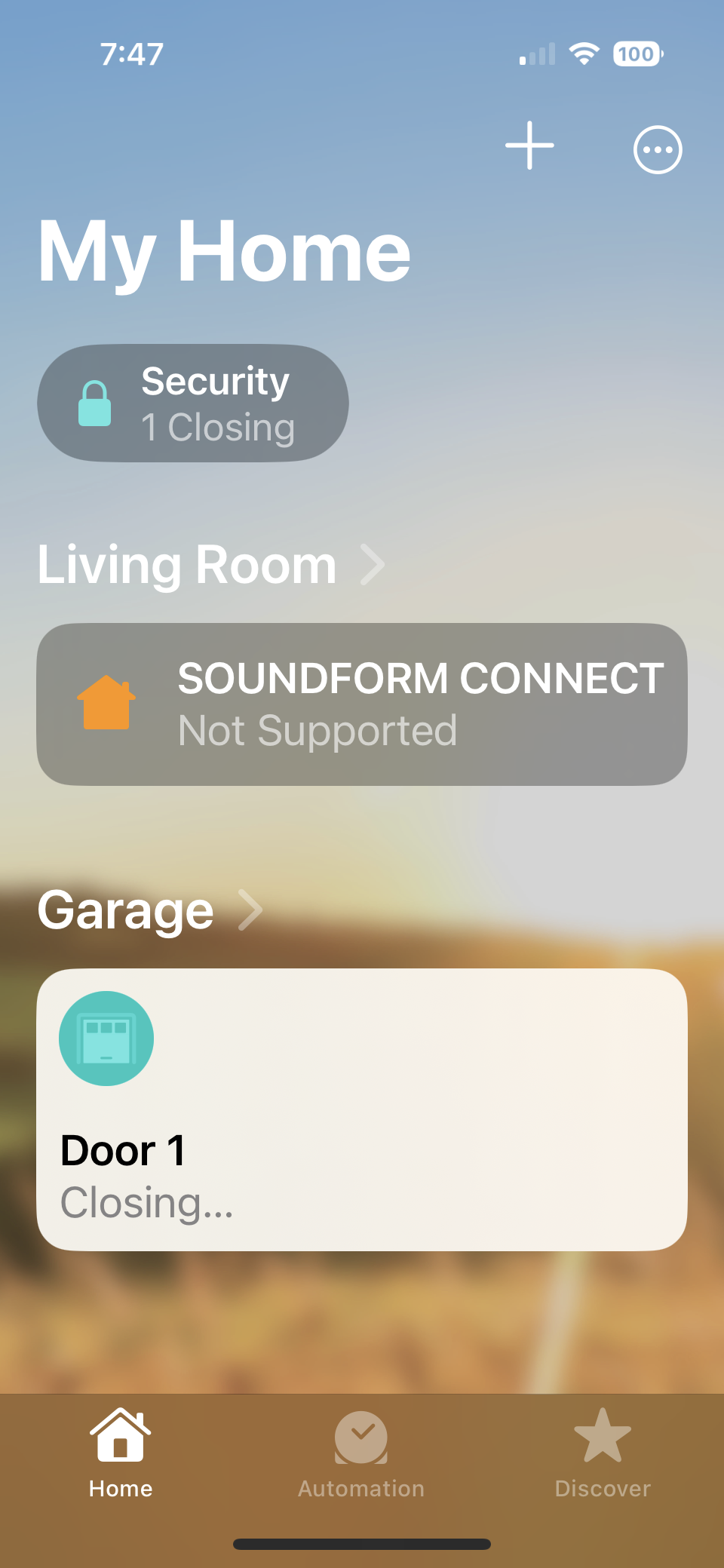Screen dimensions: 724x1568
Task: Tap the plus icon to add accessory
Action: click(x=529, y=146)
